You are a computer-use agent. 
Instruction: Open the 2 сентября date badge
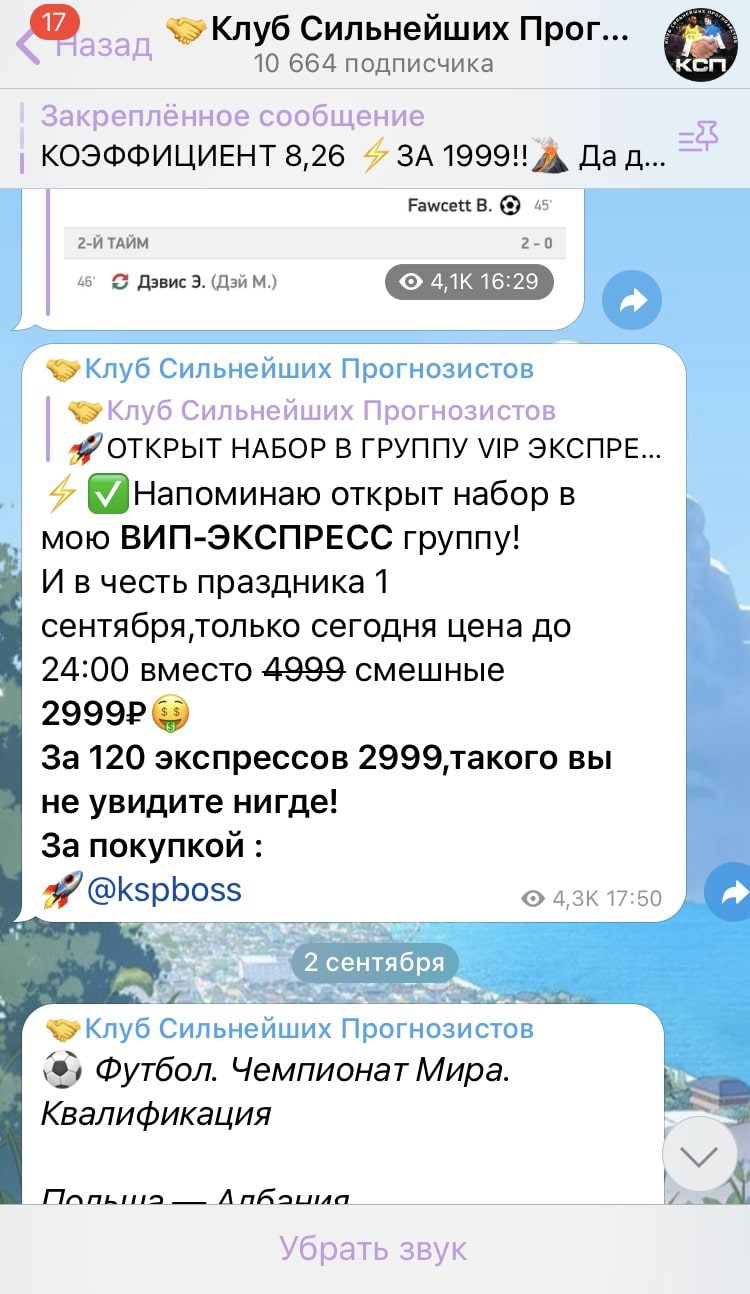tap(374, 963)
